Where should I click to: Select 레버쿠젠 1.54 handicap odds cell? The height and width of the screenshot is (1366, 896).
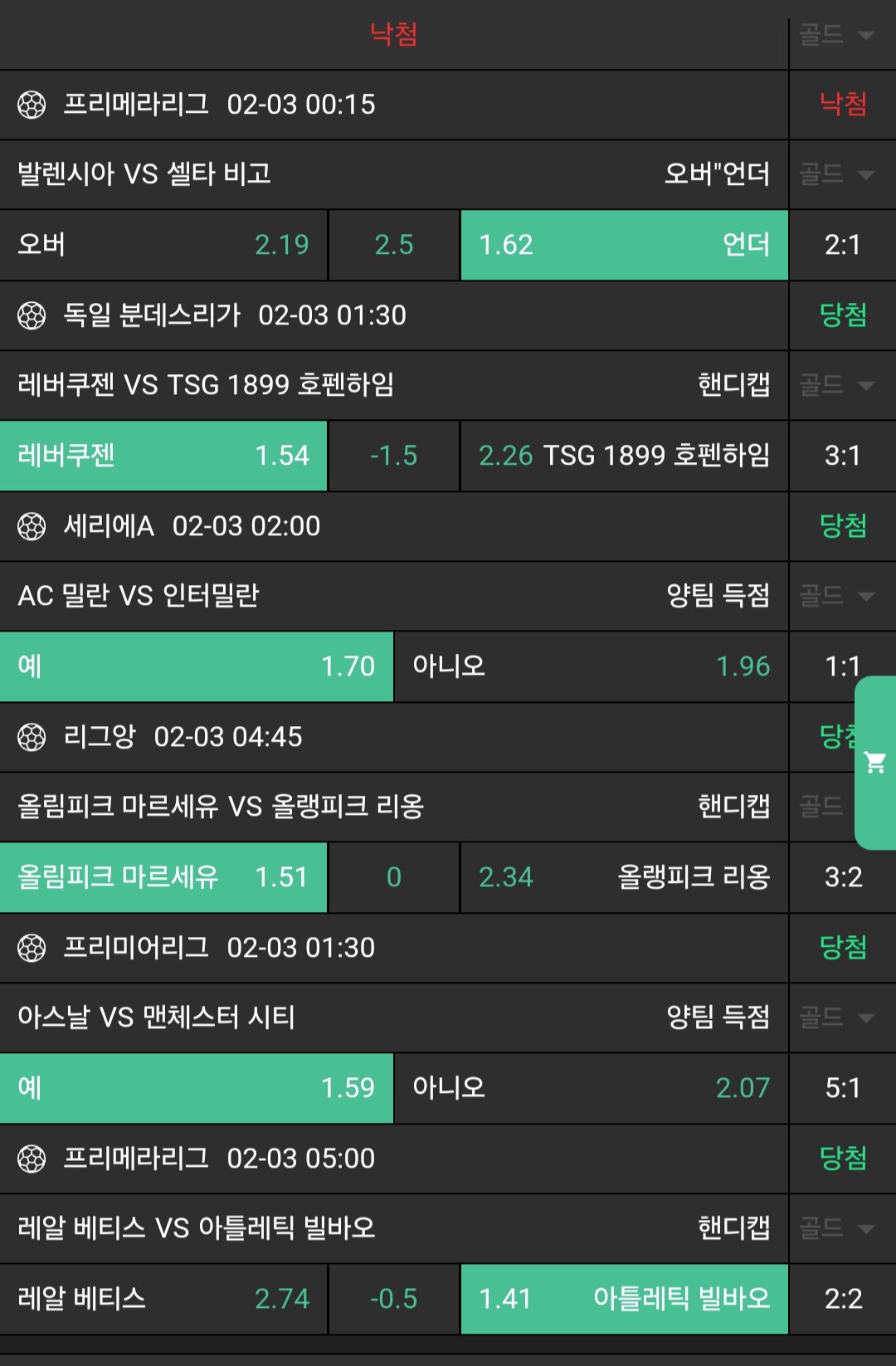[x=163, y=456]
